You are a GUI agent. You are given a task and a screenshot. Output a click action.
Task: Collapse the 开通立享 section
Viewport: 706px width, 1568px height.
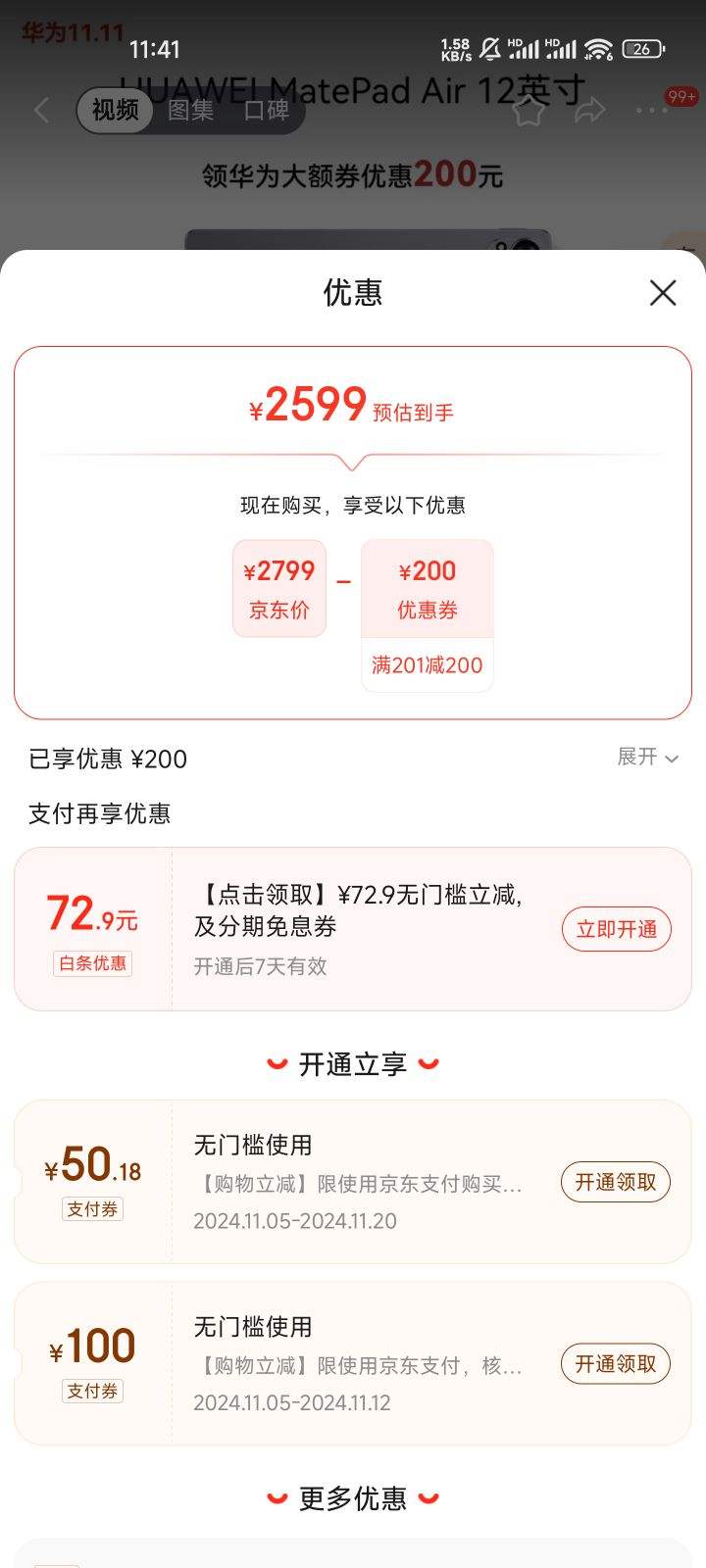tap(353, 1063)
